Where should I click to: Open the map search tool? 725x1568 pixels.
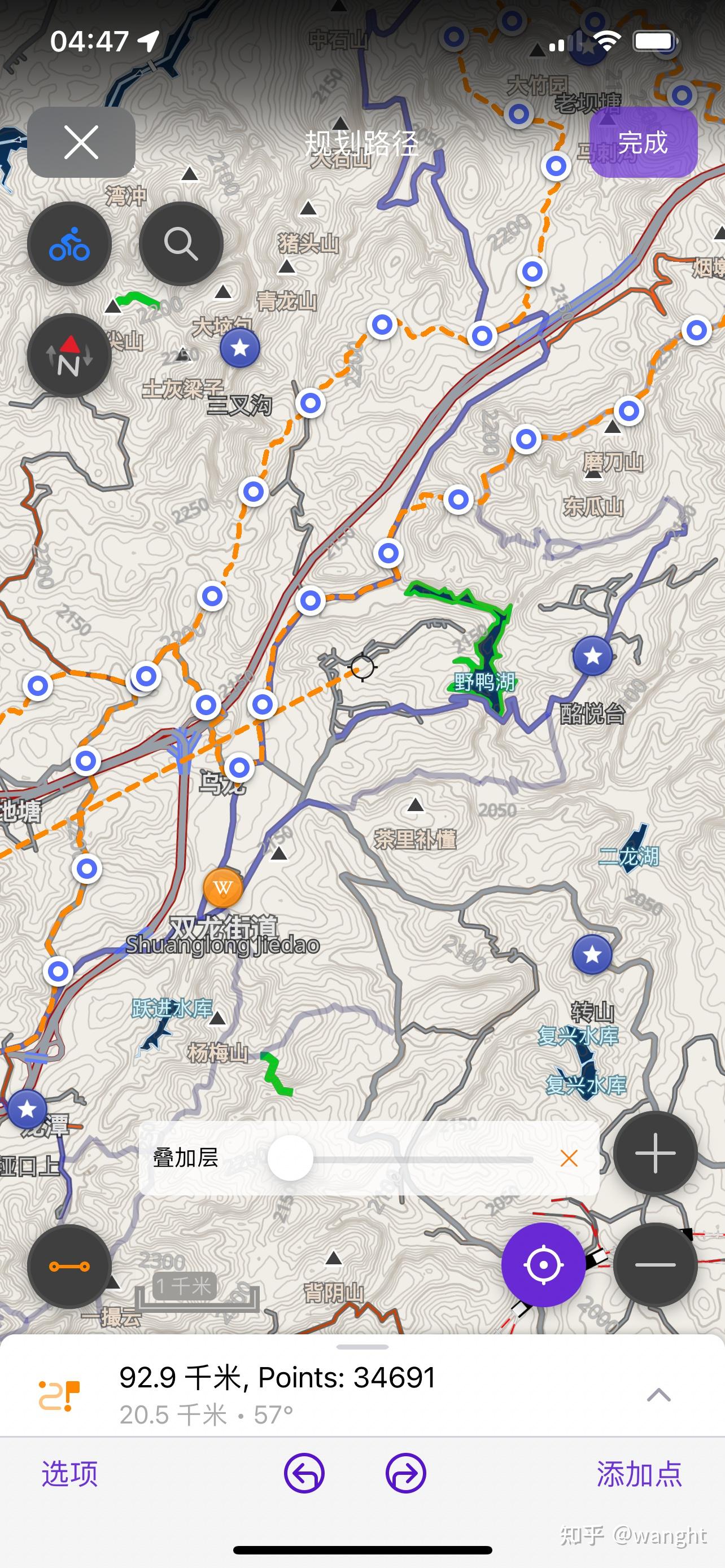pyautogui.click(x=181, y=243)
